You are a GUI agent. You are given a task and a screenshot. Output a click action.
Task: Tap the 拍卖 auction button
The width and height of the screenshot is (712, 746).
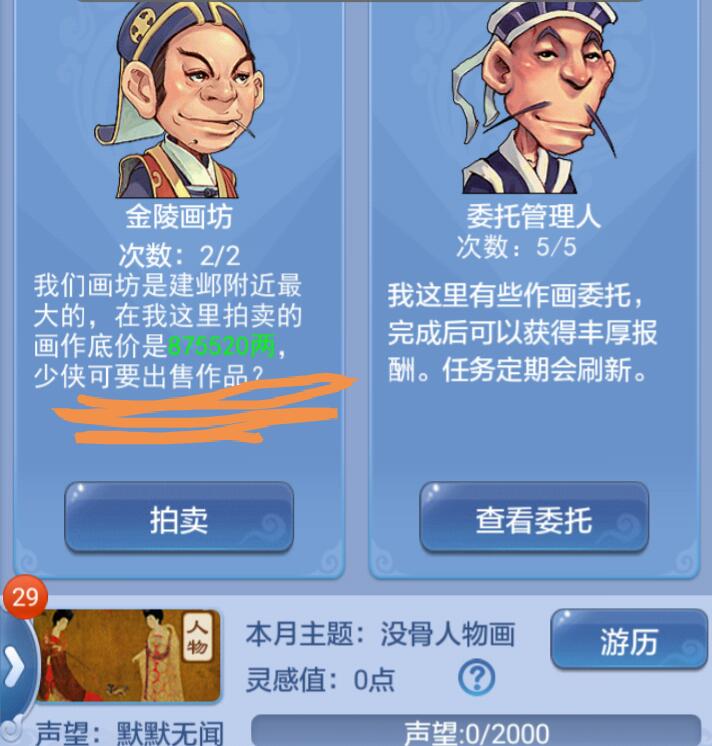[x=179, y=519]
